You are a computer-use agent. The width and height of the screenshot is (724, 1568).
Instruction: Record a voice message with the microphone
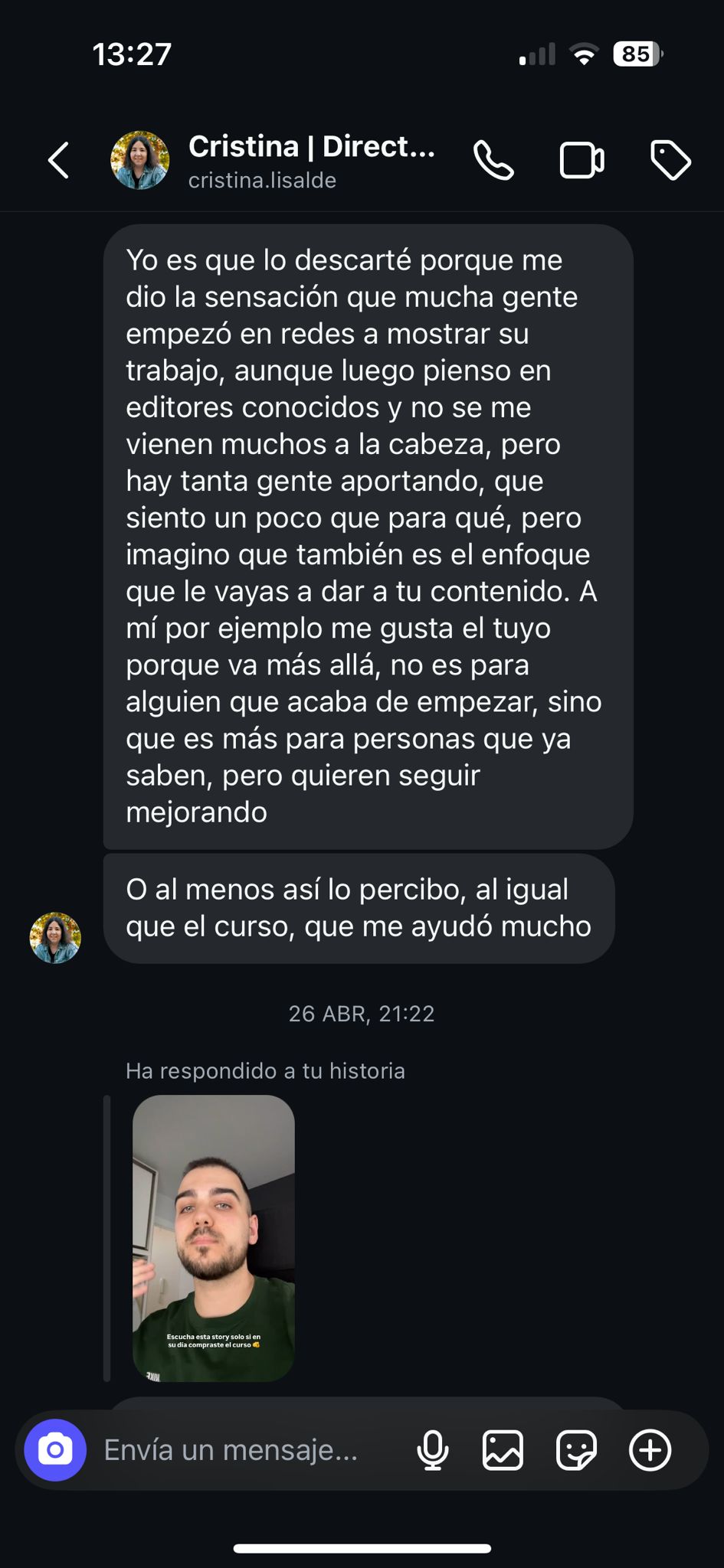point(433,1450)
